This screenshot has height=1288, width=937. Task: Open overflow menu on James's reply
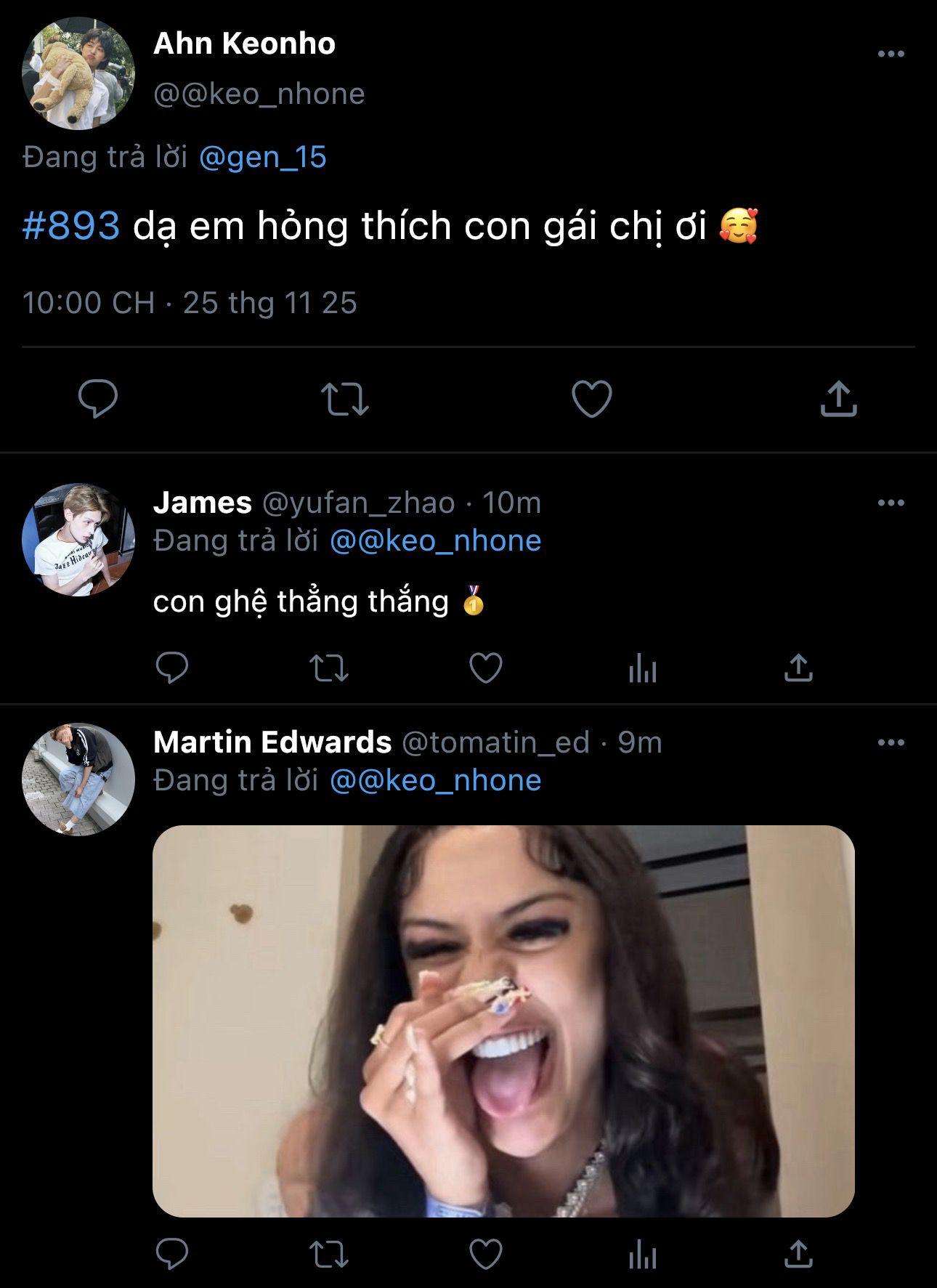click(891, 503)
